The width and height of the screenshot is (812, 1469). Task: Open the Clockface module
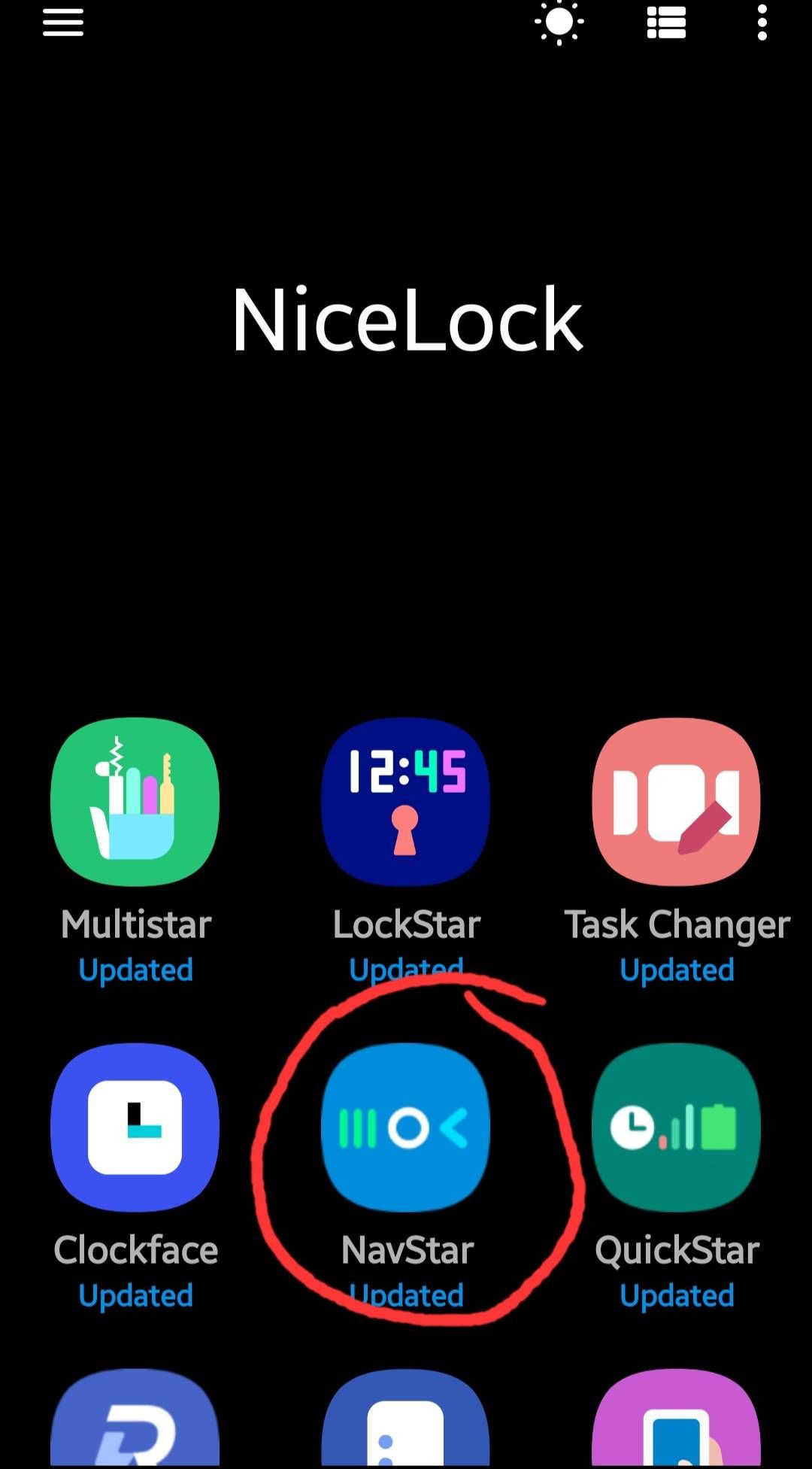pos(135,1126)
